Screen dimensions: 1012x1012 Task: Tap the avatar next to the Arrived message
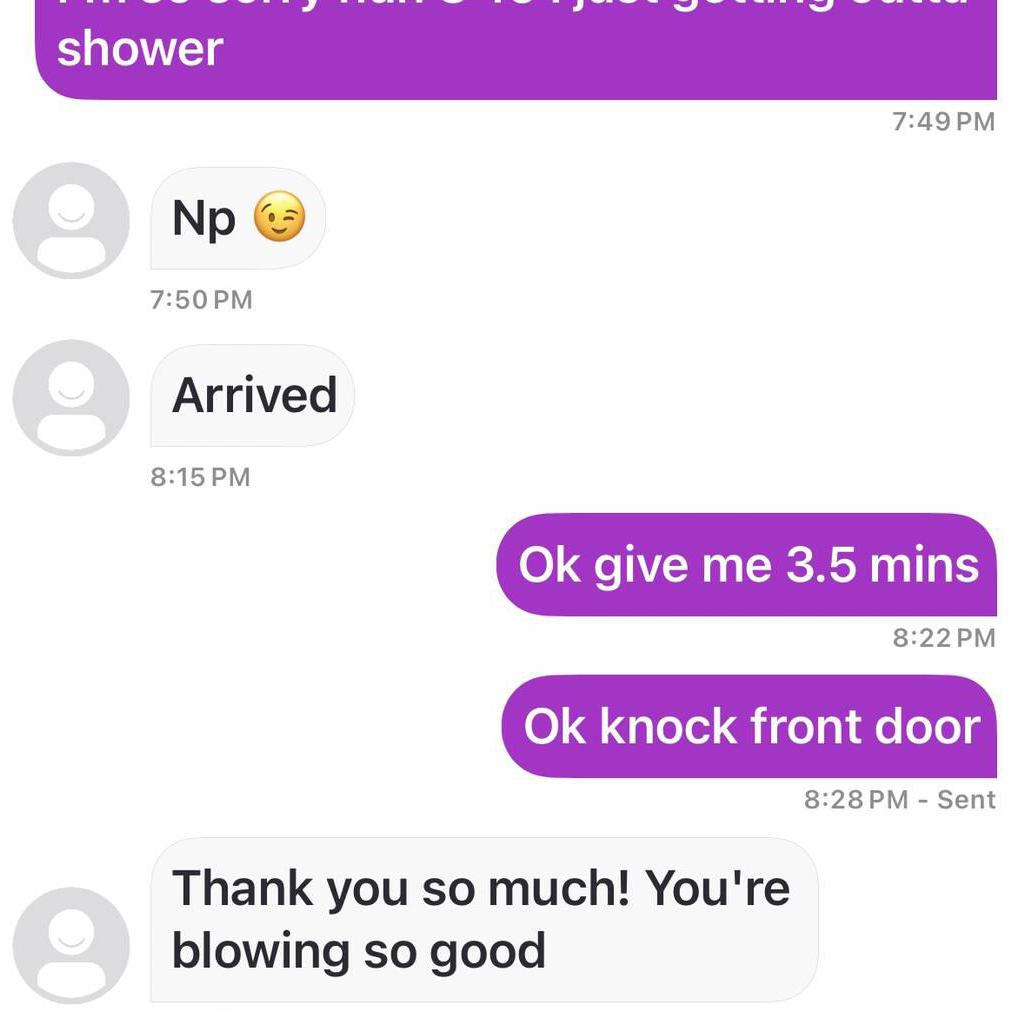(x=71, y=397)
